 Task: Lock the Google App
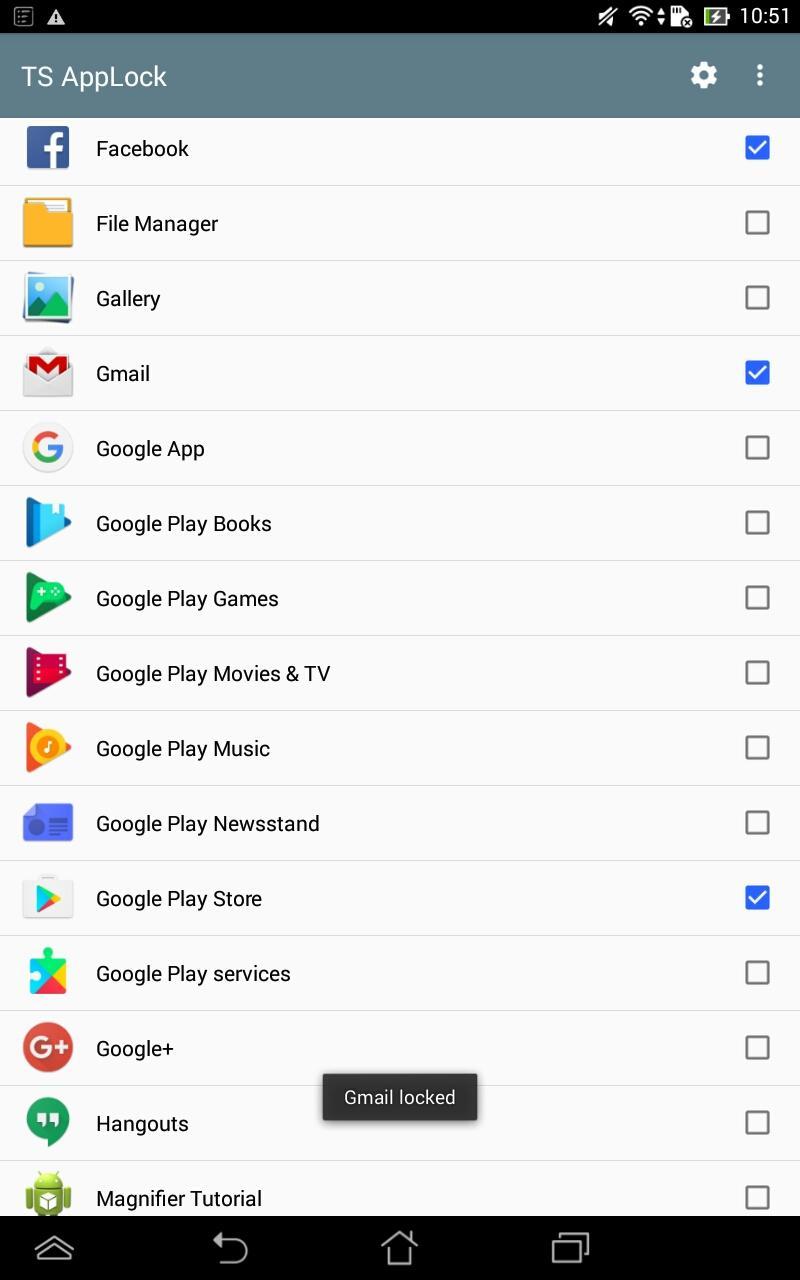coord(757,448)
